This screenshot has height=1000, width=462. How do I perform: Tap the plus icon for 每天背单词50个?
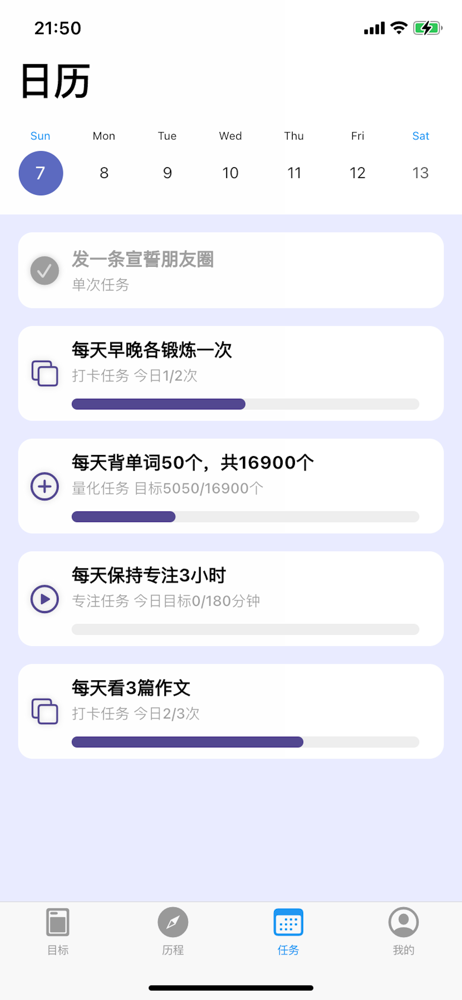click(x=45, y=487)
